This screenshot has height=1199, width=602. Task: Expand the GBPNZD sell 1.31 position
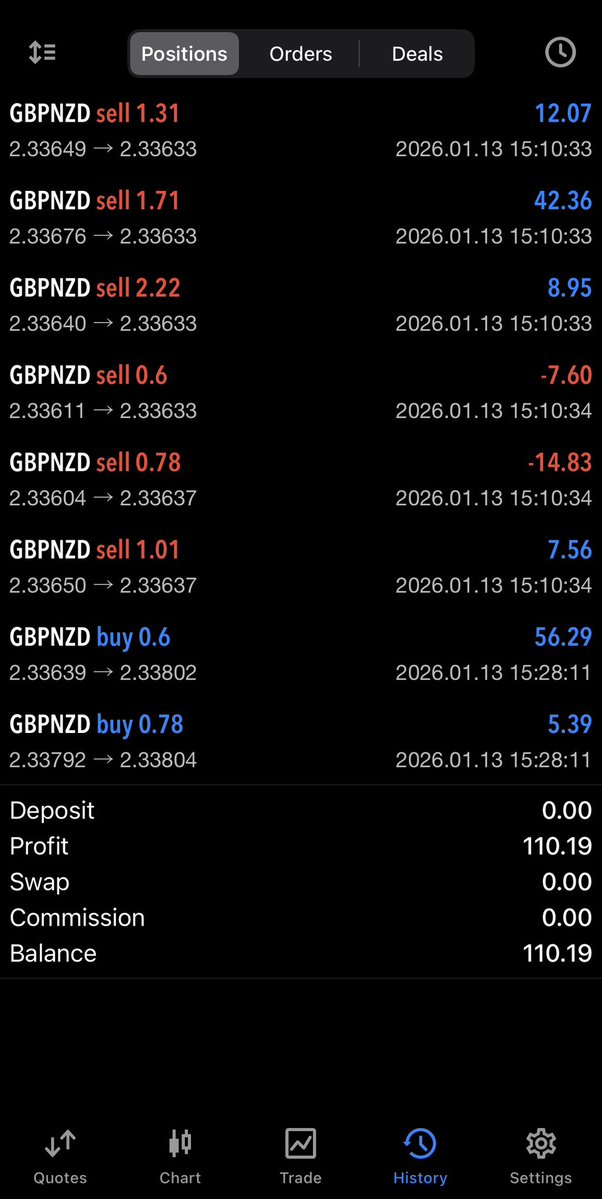300,130
